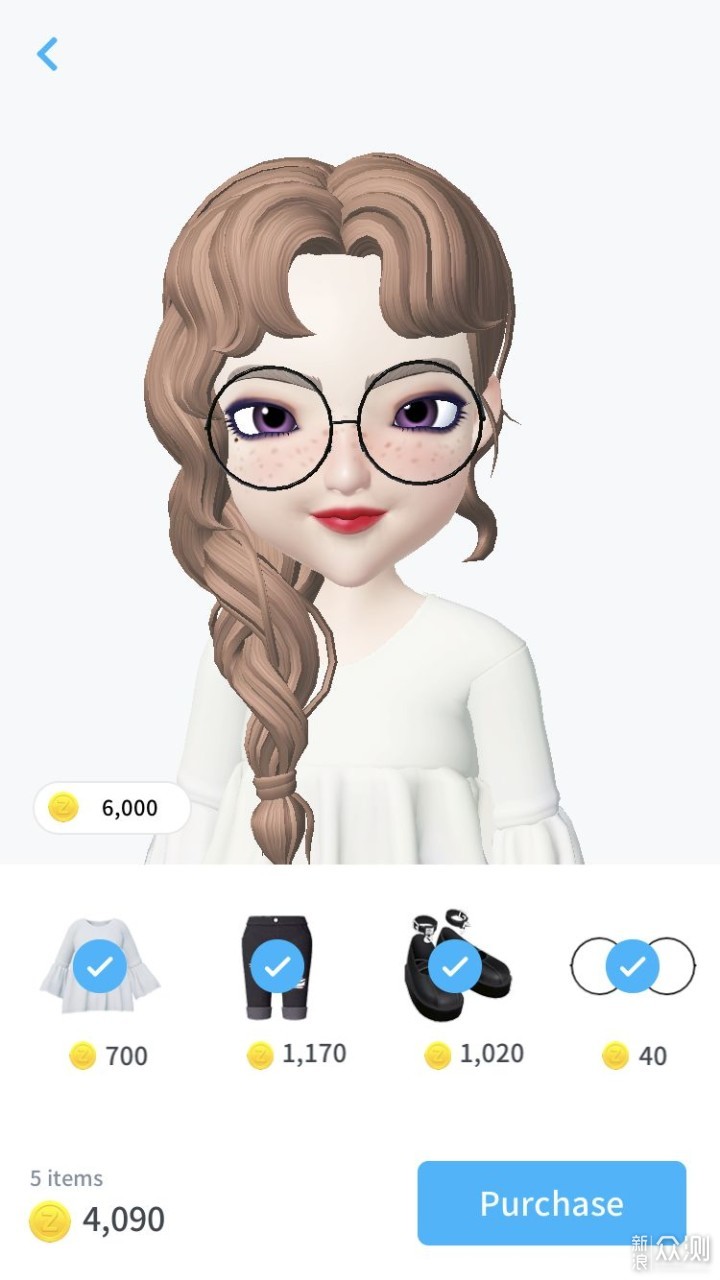Uncheck the black shorts priced 1,170
Screen dimensions: 720x1280
(x=277, y=966)
